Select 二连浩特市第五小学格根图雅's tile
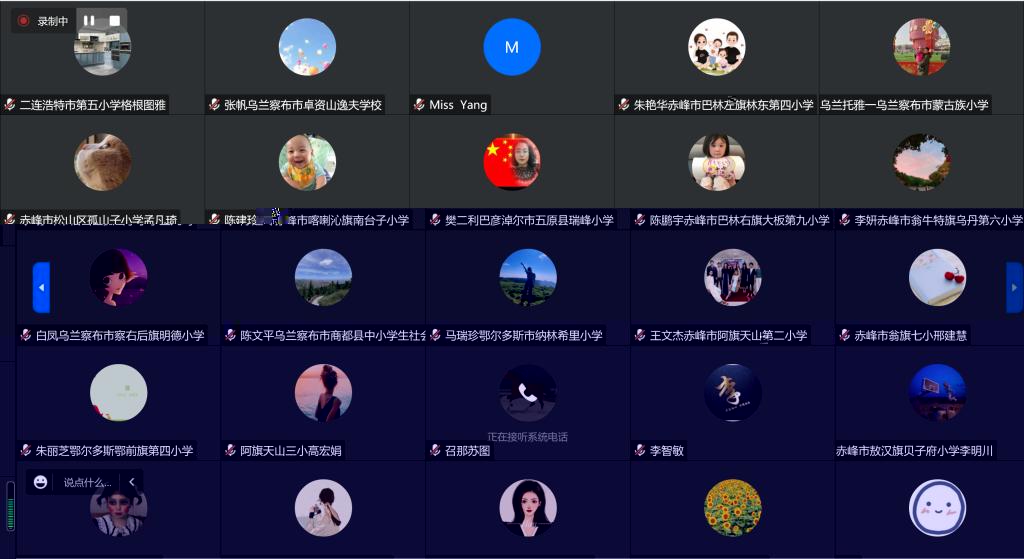This screenshot has height=559, width=1024. (x=102, y=48)
